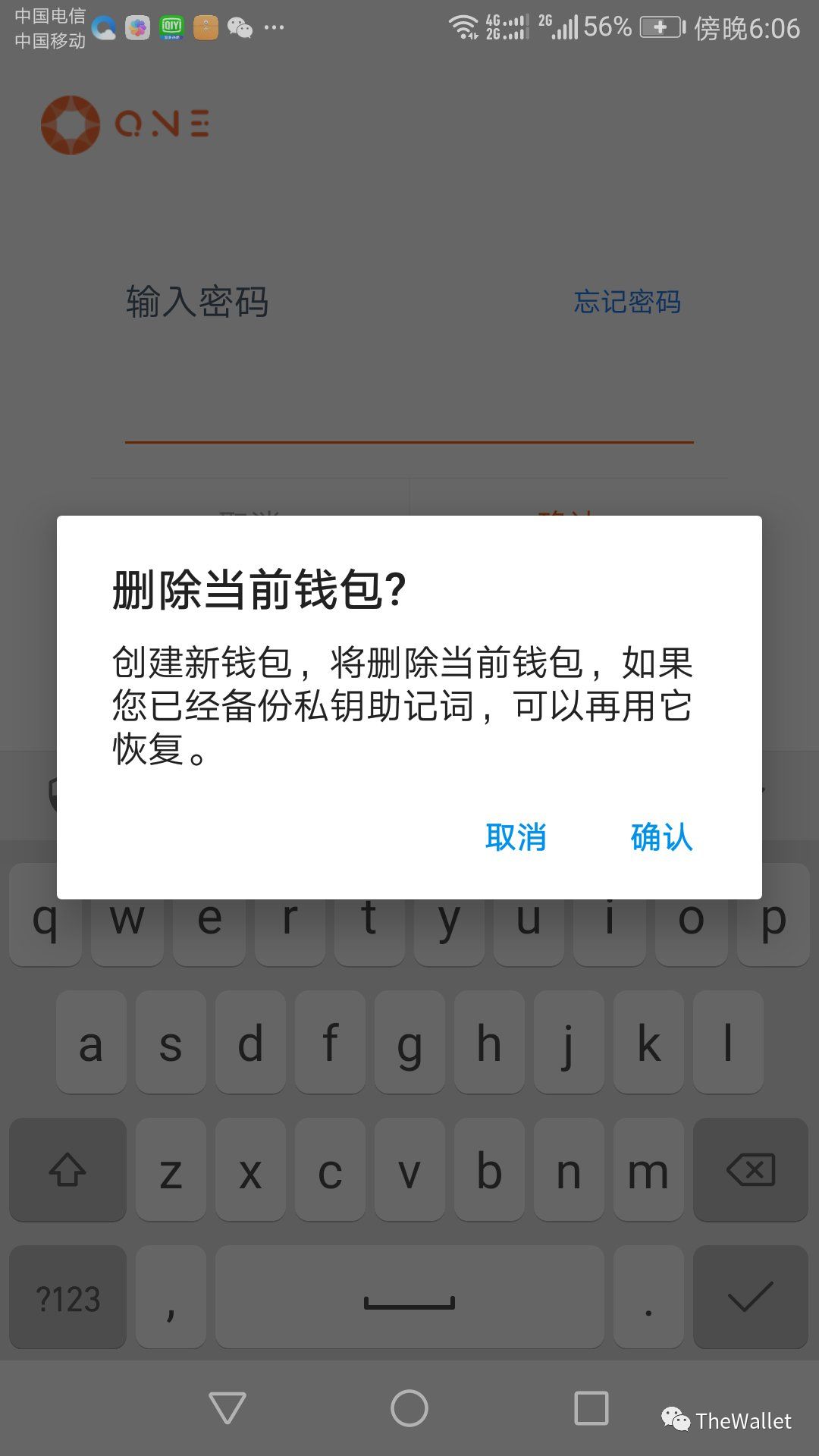Tap 取消 in the delete wallet dialog
This screenshot has height=1456, width=819.
(x=516, y=837)
